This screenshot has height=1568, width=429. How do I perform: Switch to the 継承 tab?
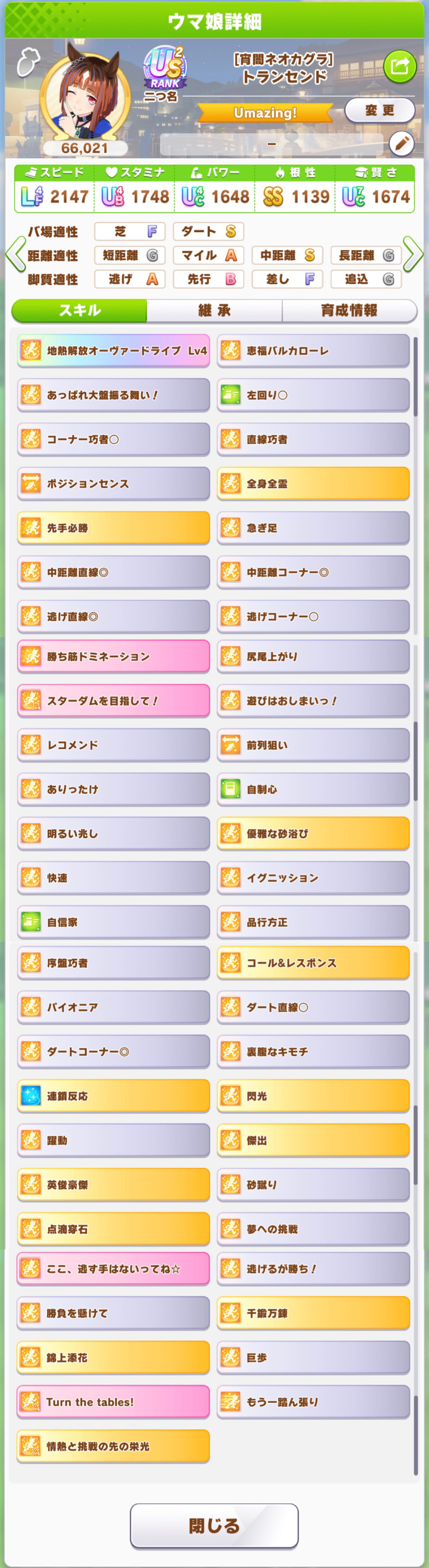pos(214,310)
